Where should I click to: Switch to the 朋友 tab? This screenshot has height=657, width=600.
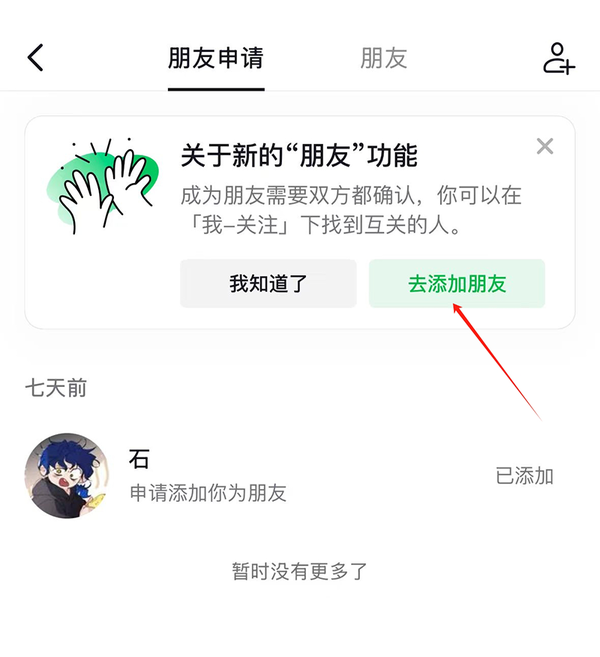coord(384,58)
